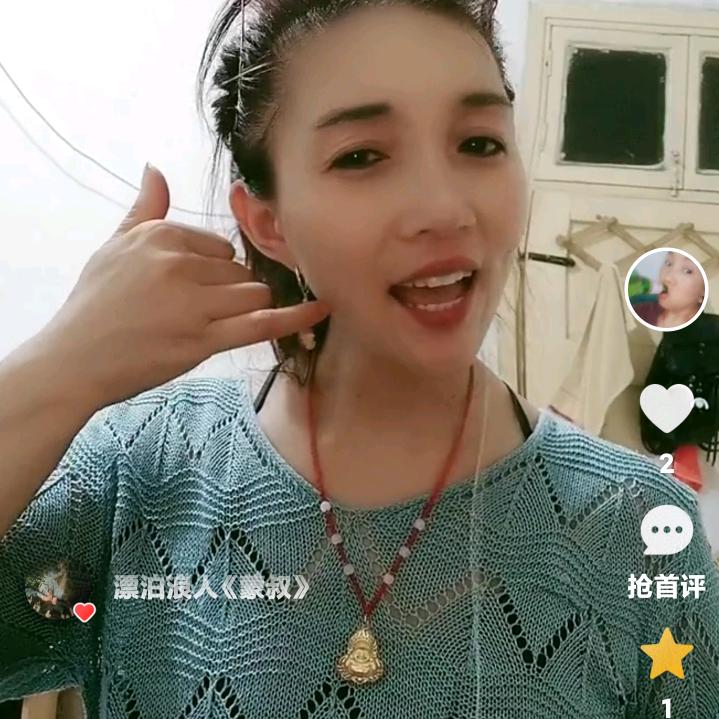The width and height of the screenshot is (719, 719).
Task: Like this video with the heart
Action: point(666,407)
